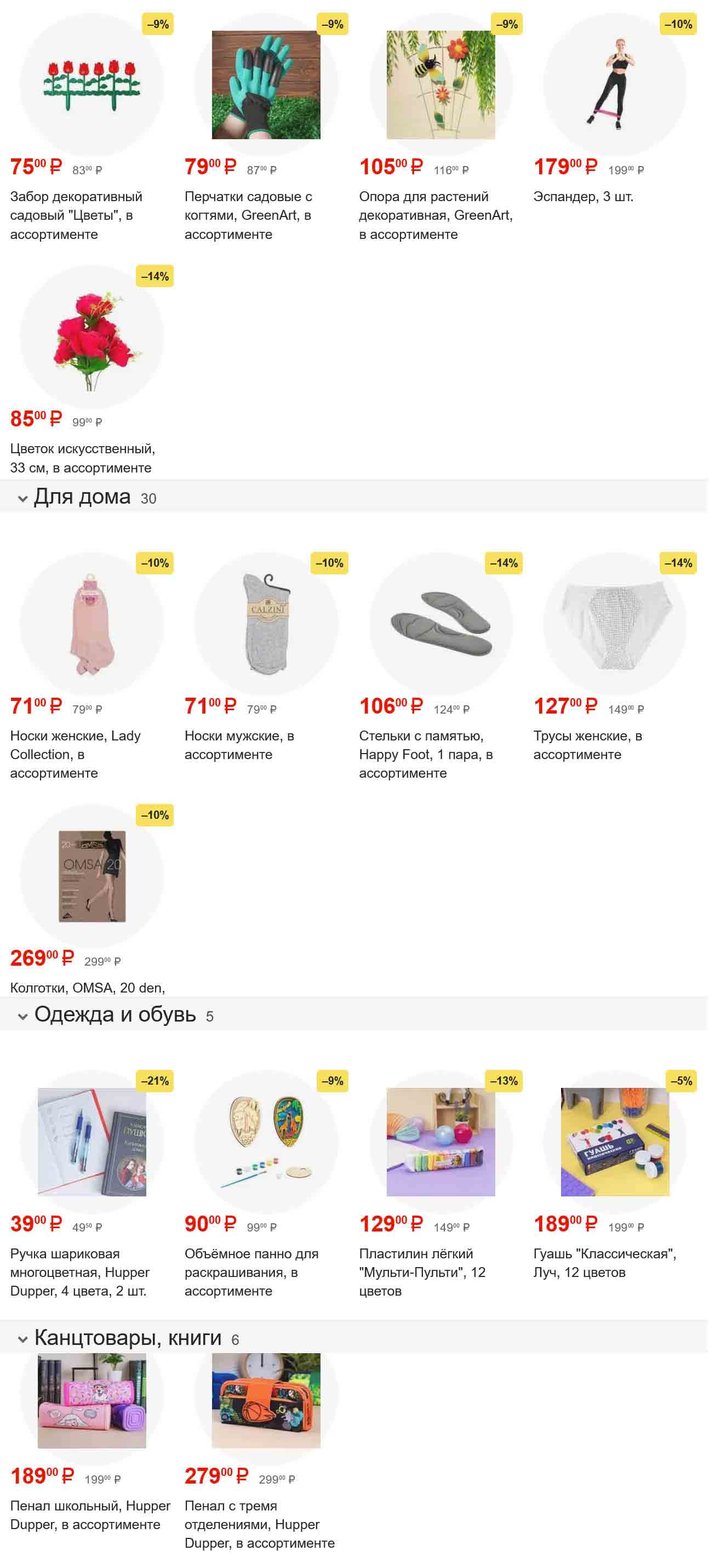This screenshot has width=715, height=1568.
Task: View the three-compartment pencil case
Action: pyautogui.click(x=266, y=1400)
